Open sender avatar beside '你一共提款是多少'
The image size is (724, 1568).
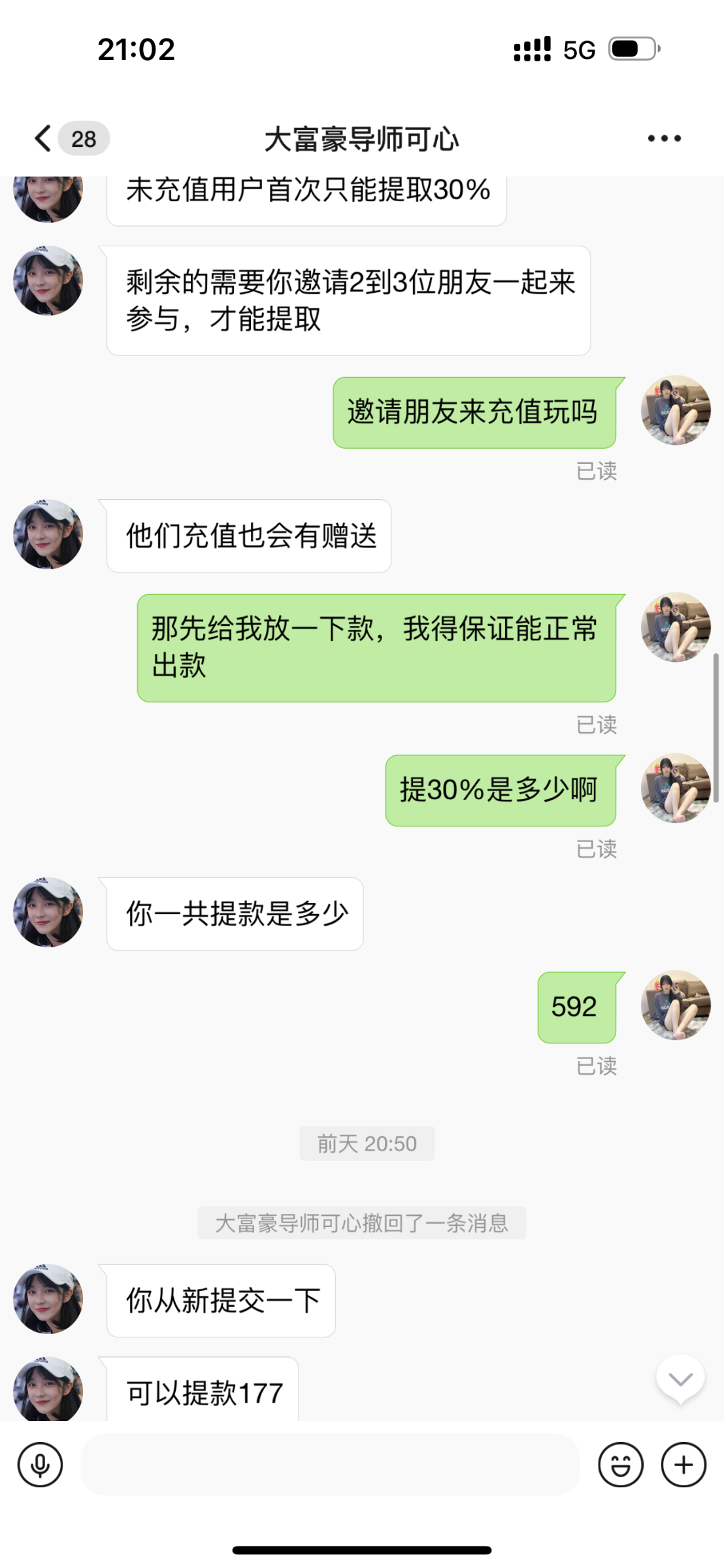click(x=48, y=912)
